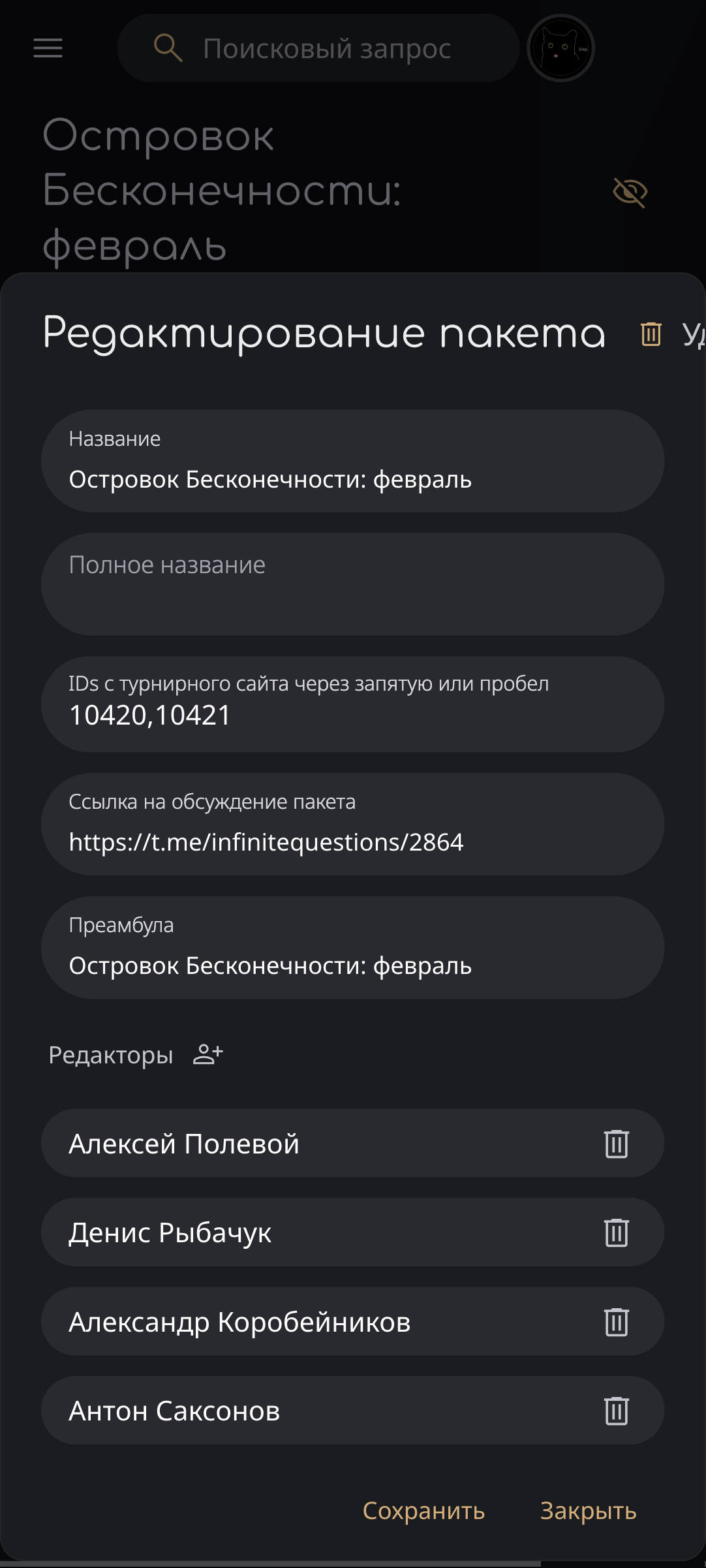Screen dimensions: 706x1568
Task: Remove editor Денис Рыбачук
Action: pos(616,1232)
